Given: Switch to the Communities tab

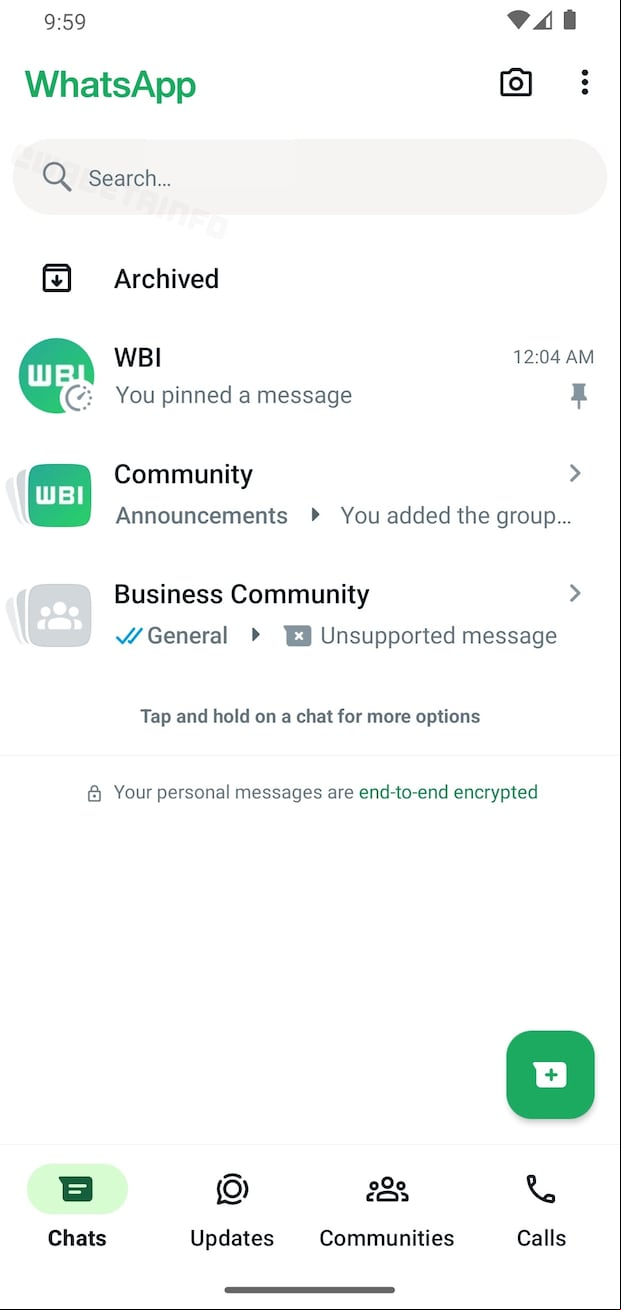Looking at the screenshot, I should (387, 1210).
